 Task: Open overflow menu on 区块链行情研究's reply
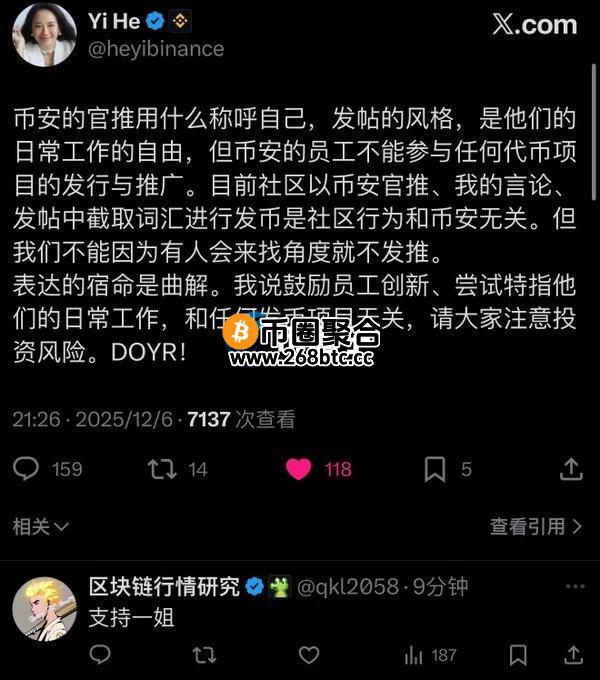click(574, 587)
